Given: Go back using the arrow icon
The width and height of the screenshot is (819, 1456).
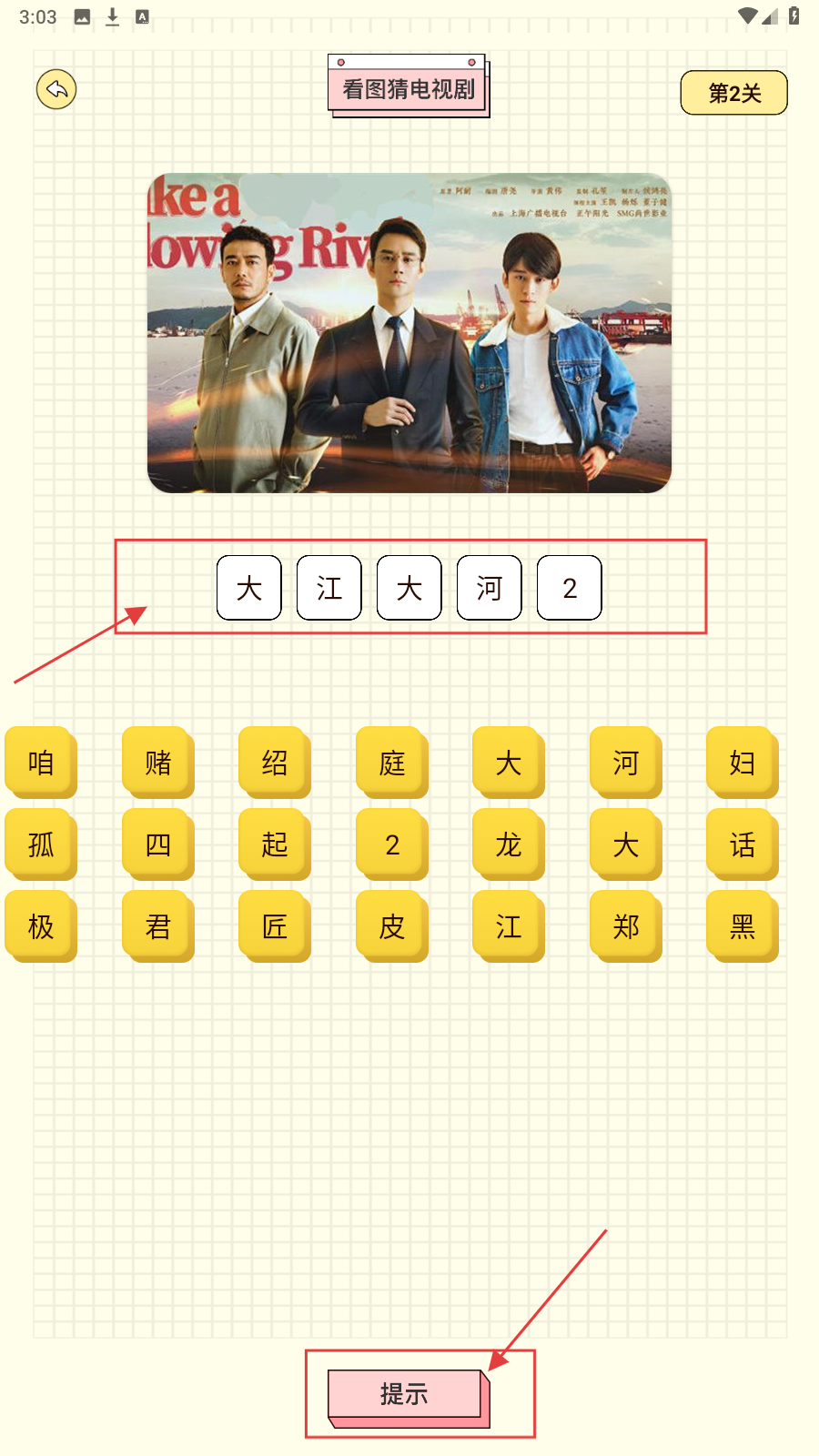Looking at the screenshot, I should pos(56,89).
